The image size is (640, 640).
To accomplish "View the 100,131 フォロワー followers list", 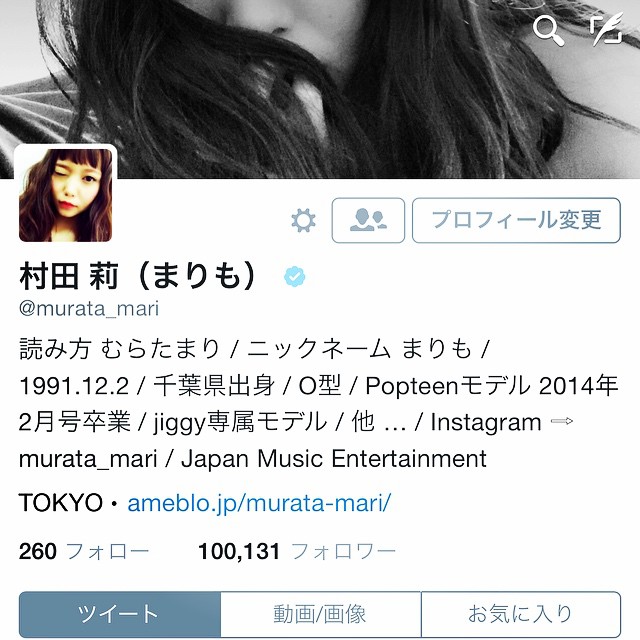I will pos(297,551).
